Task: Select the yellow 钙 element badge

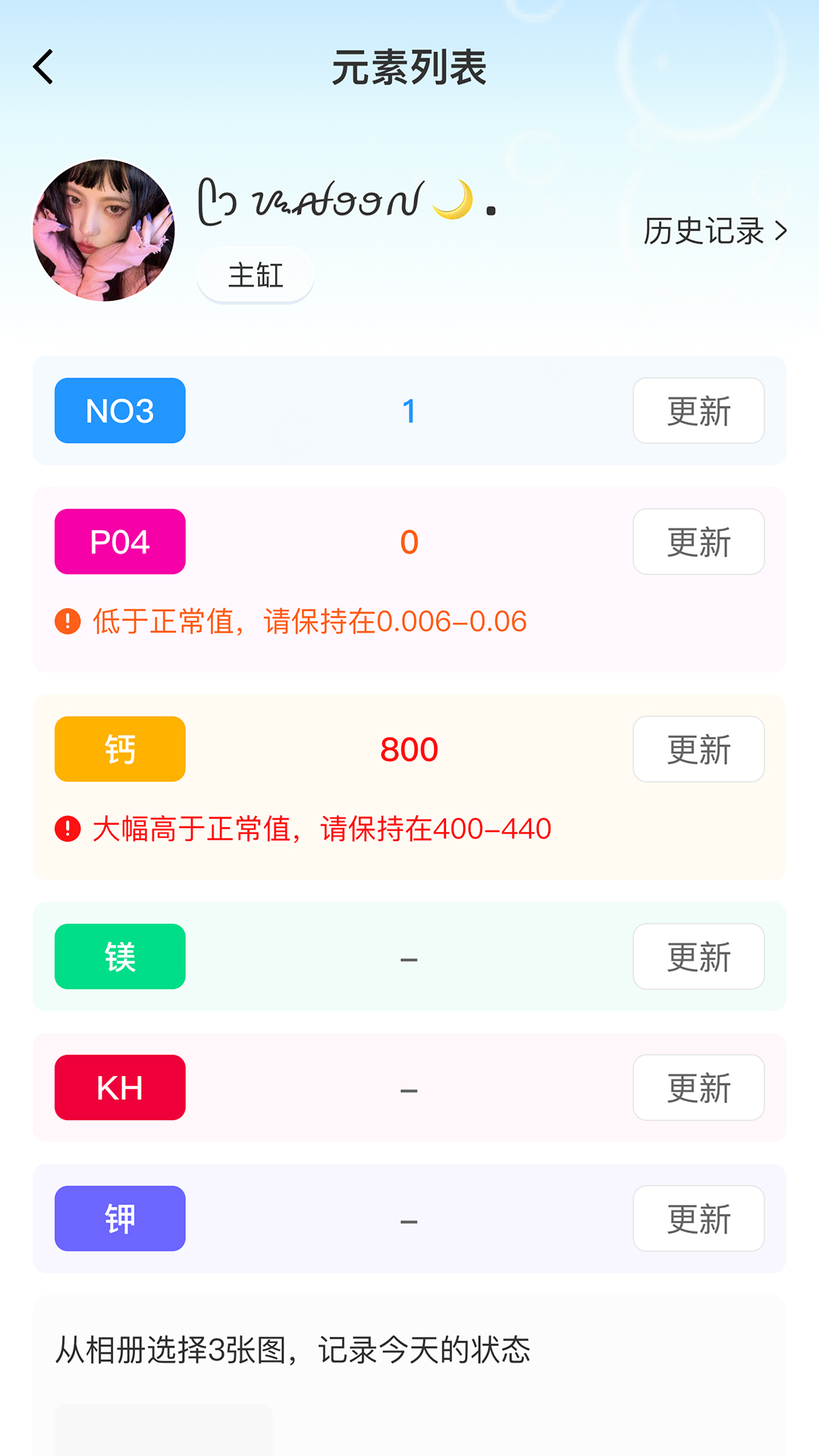Action: point(119,748)
